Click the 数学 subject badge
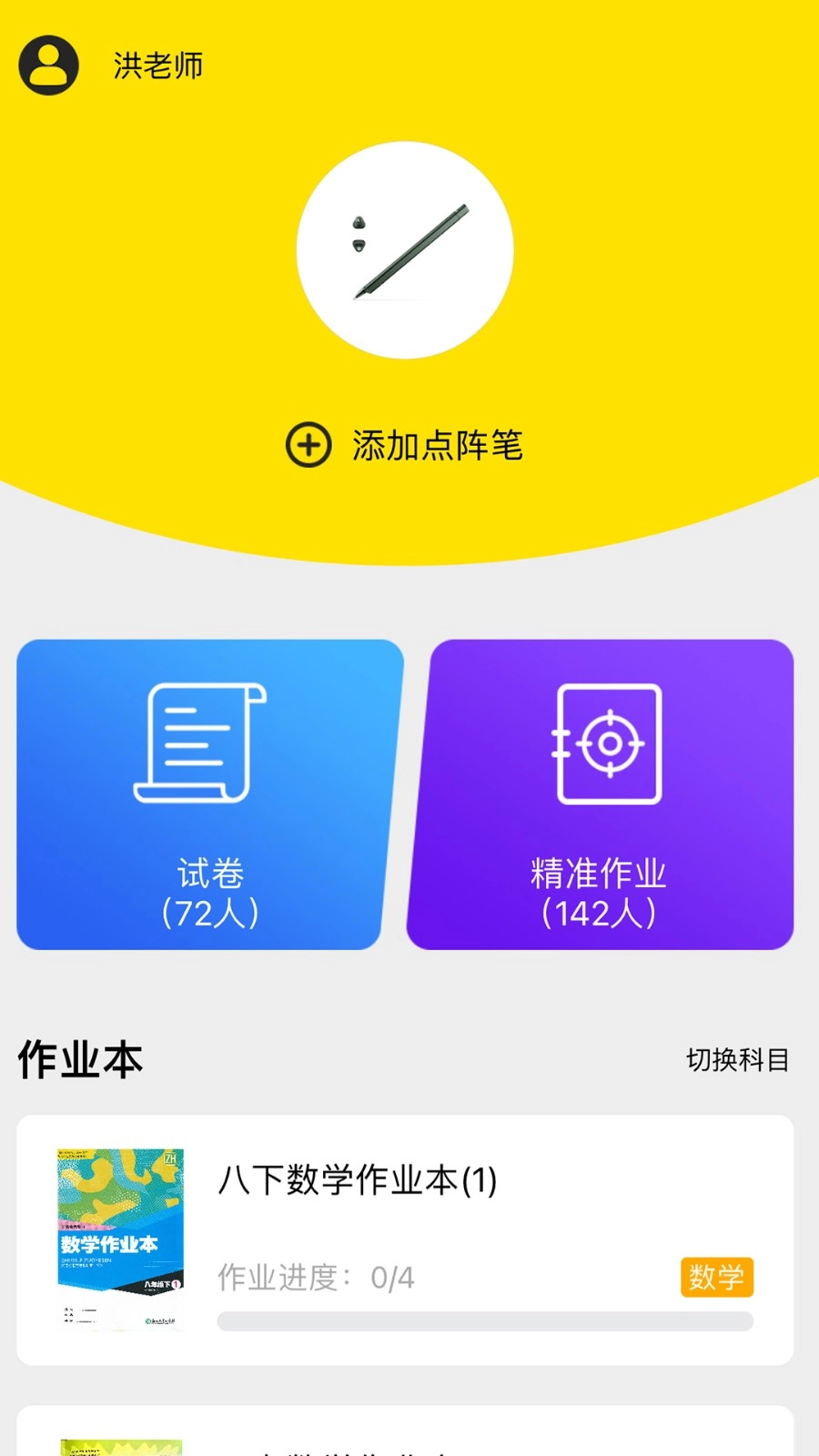819x1456 pixels. pos(718,1278)
